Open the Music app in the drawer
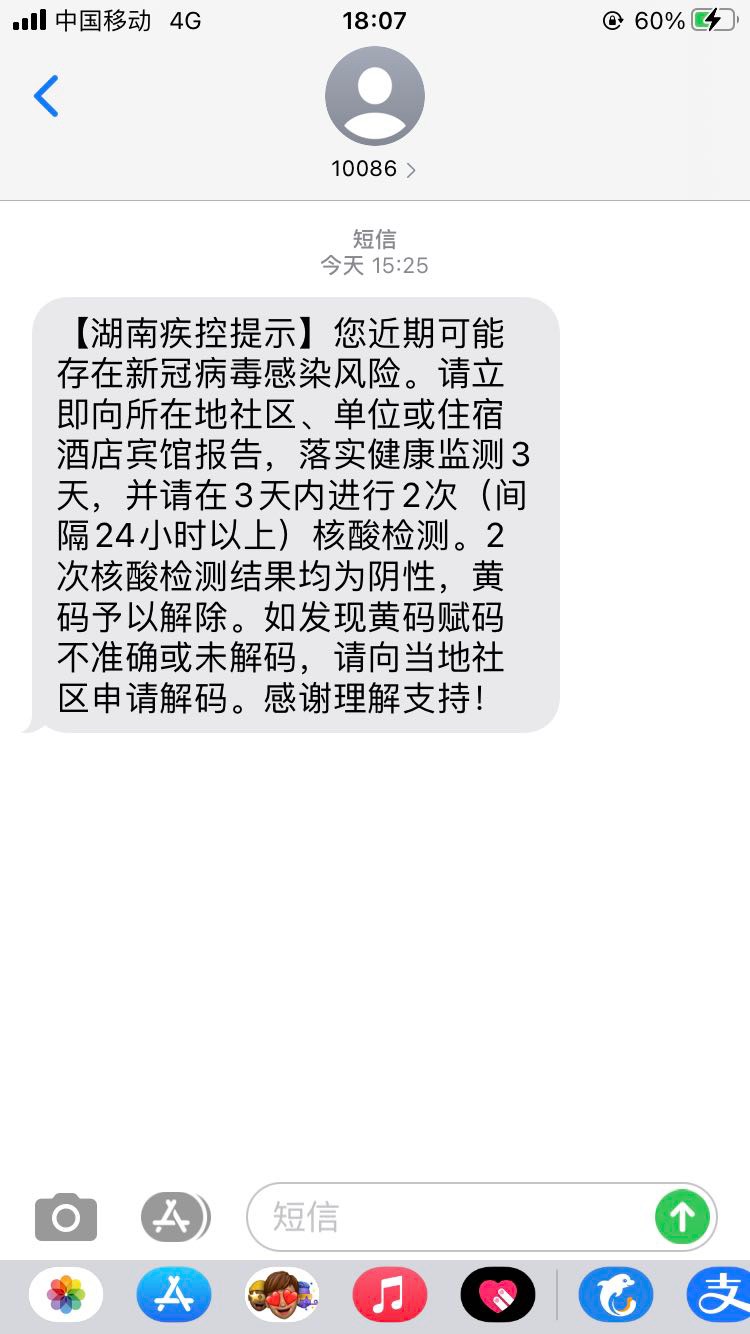 click(x=390, y=1295)
